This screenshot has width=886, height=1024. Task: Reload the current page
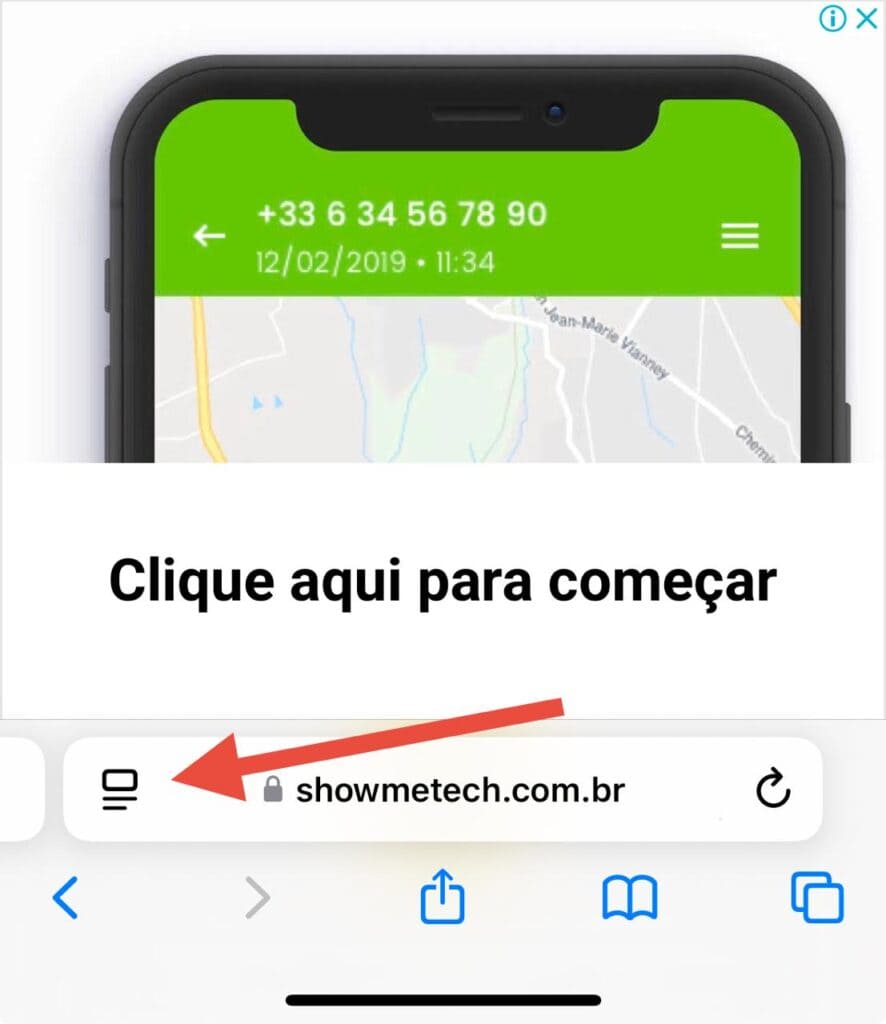[773, 791]
